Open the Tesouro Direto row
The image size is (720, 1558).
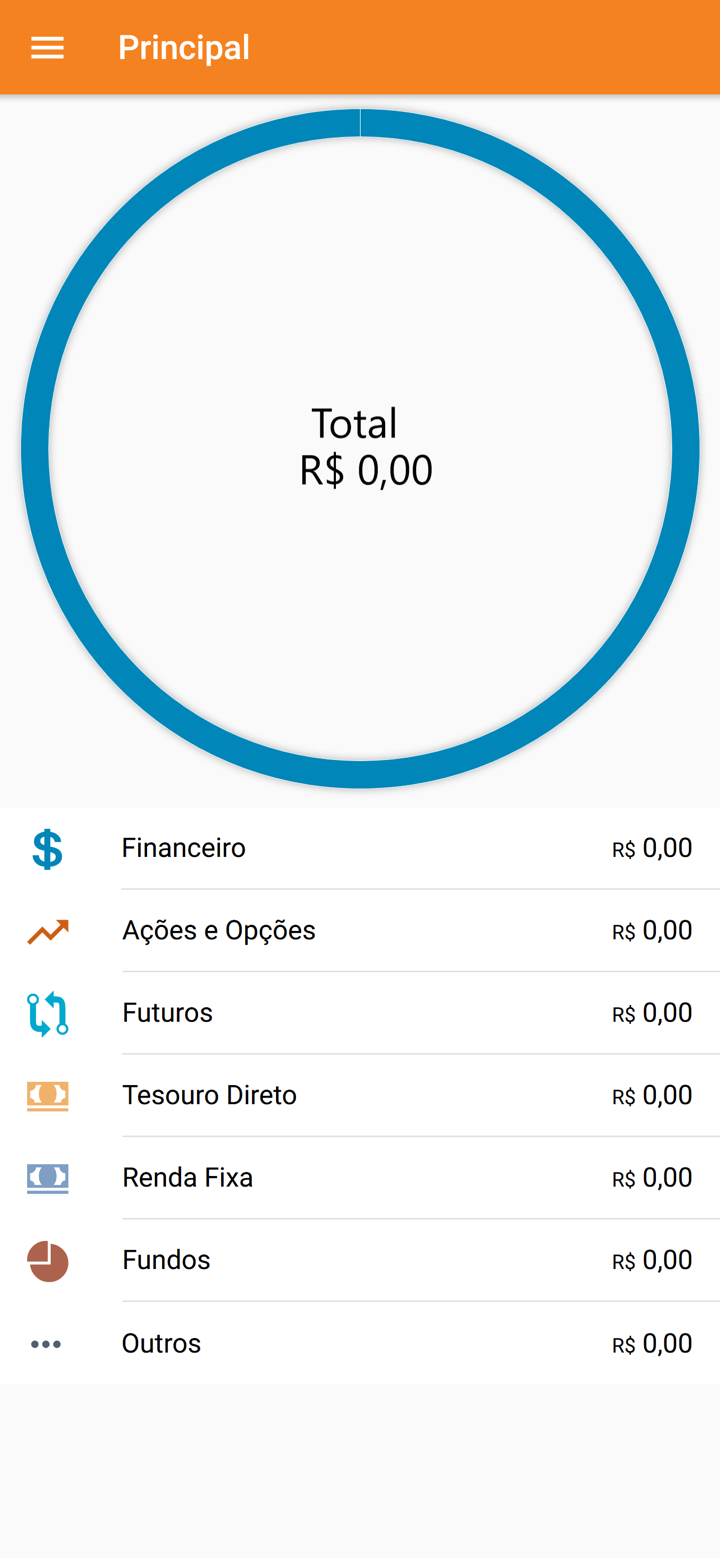360,1096
